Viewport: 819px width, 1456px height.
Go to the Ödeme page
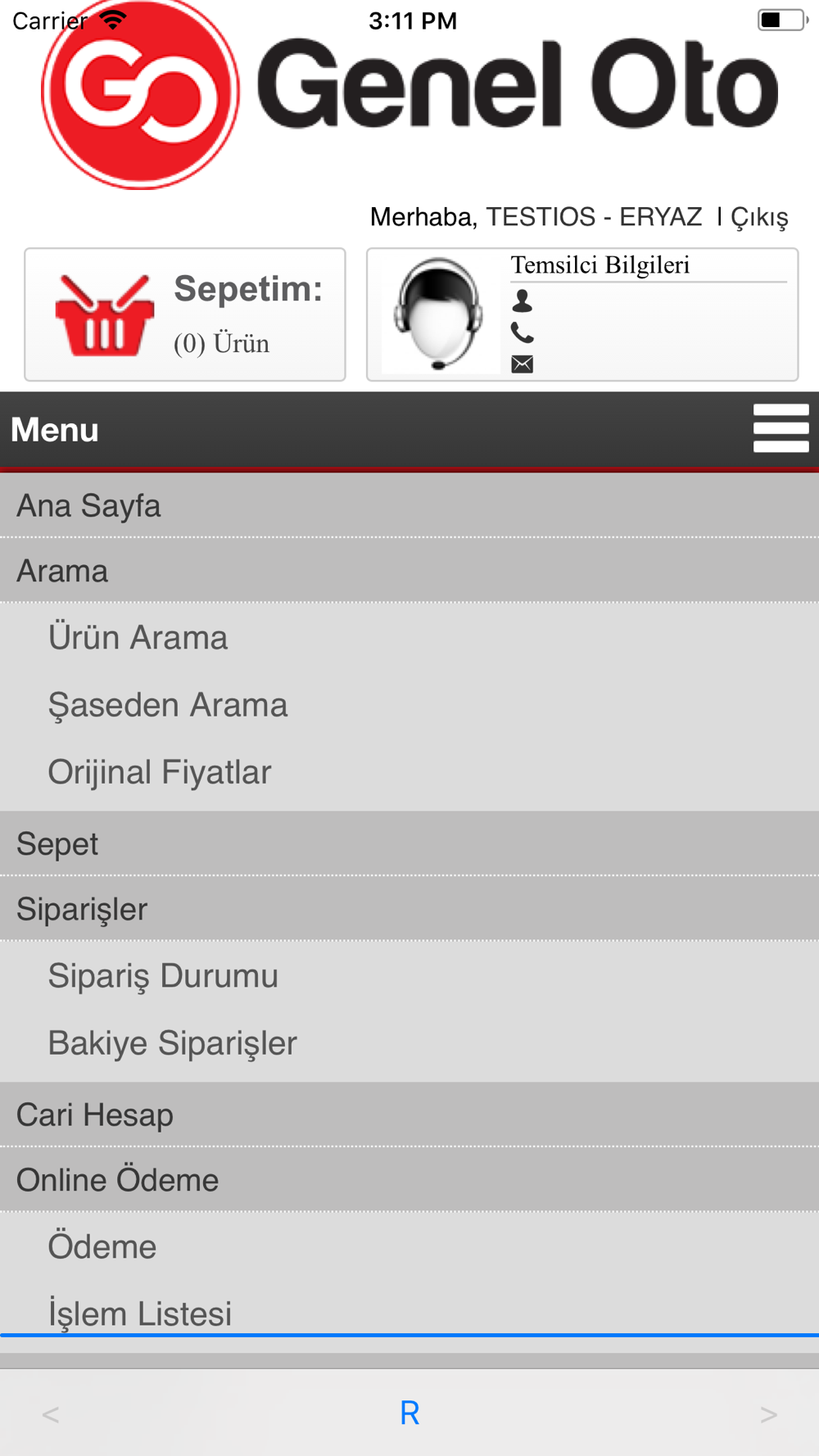pyautogui.click(x=409, y=1246)
